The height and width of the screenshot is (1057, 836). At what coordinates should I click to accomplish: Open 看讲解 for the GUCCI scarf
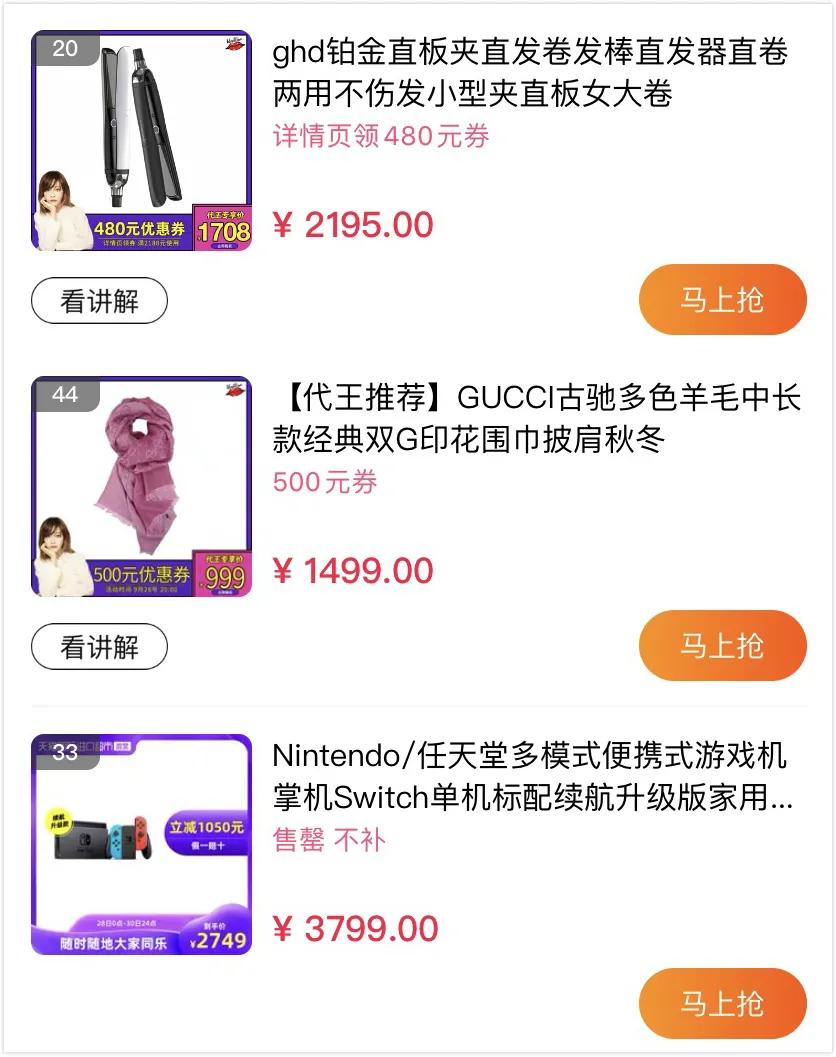pos(99,646)
